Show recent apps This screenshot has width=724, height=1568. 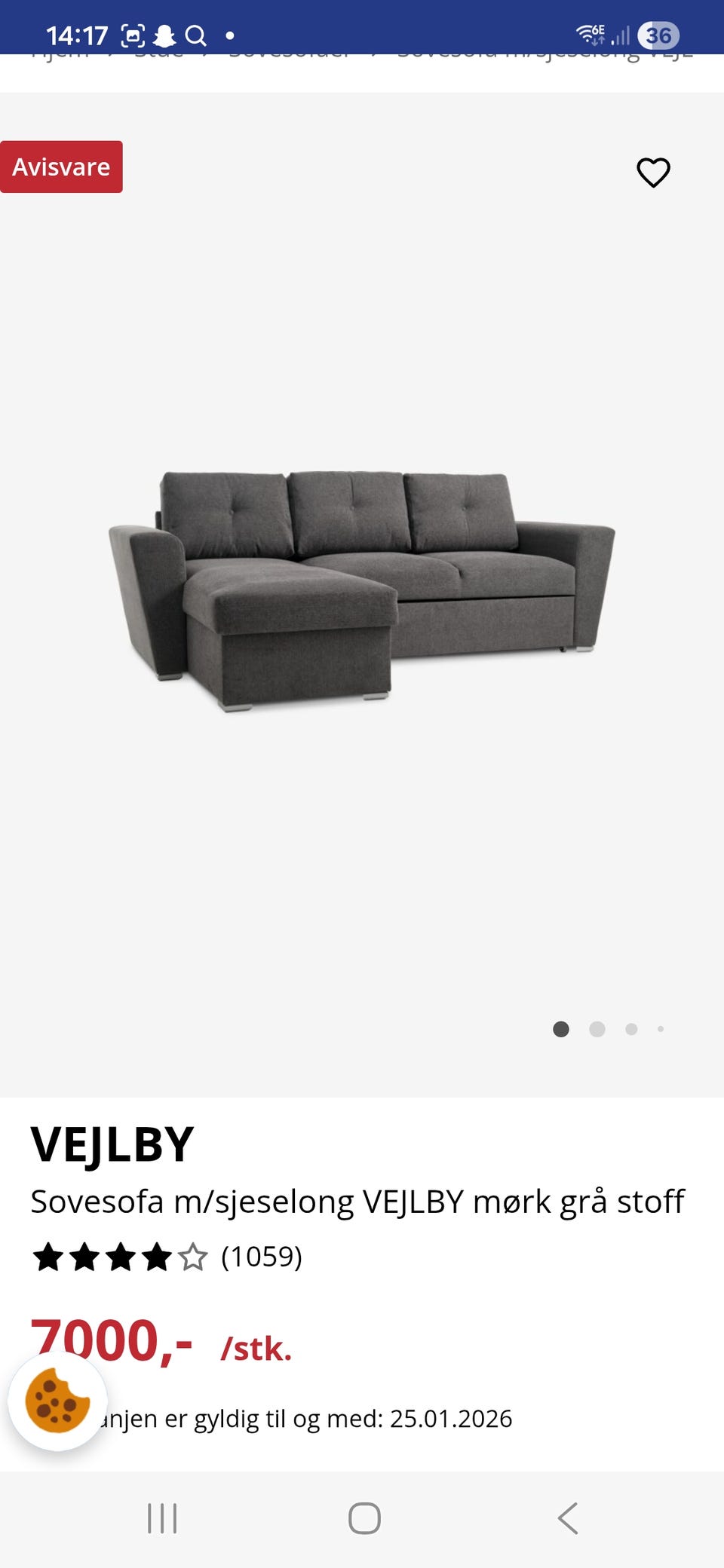coord(162,1518)
